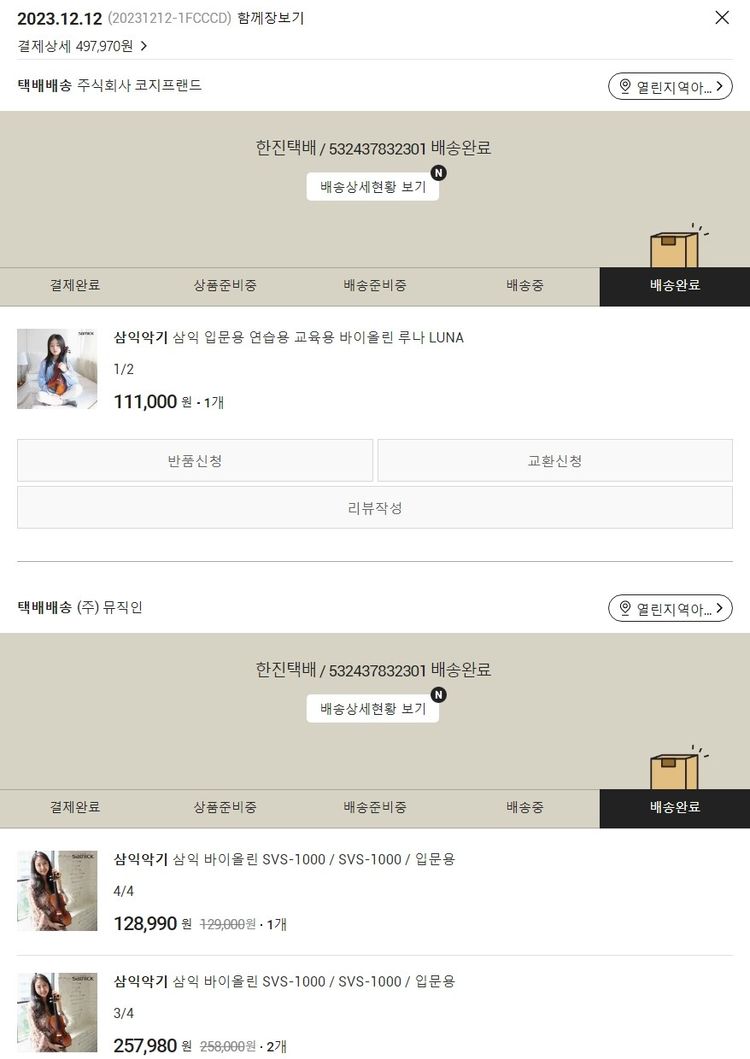Close the order detail page
The width and height of the screenshot is (750, 1059).
pos(722,17)
